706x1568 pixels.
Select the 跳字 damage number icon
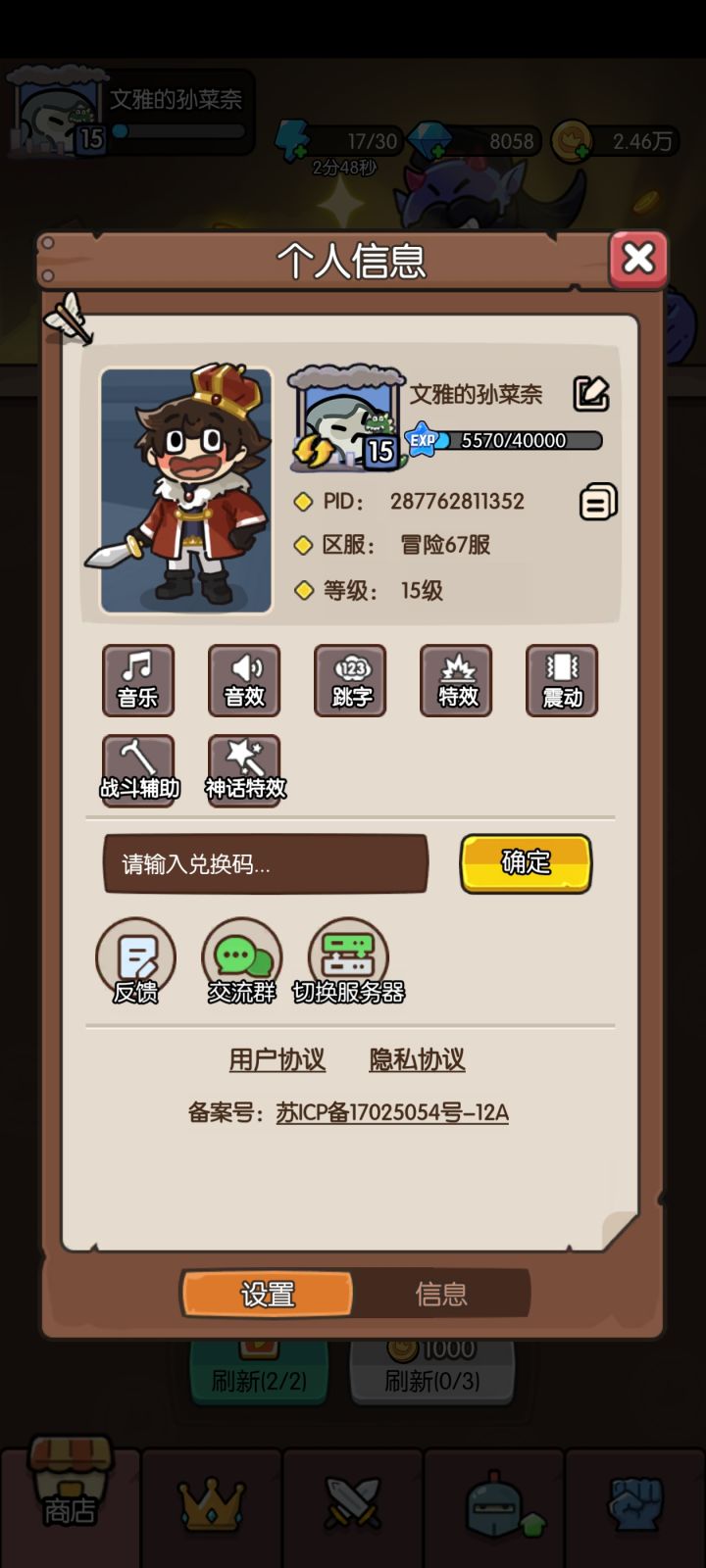pos(350,681)
